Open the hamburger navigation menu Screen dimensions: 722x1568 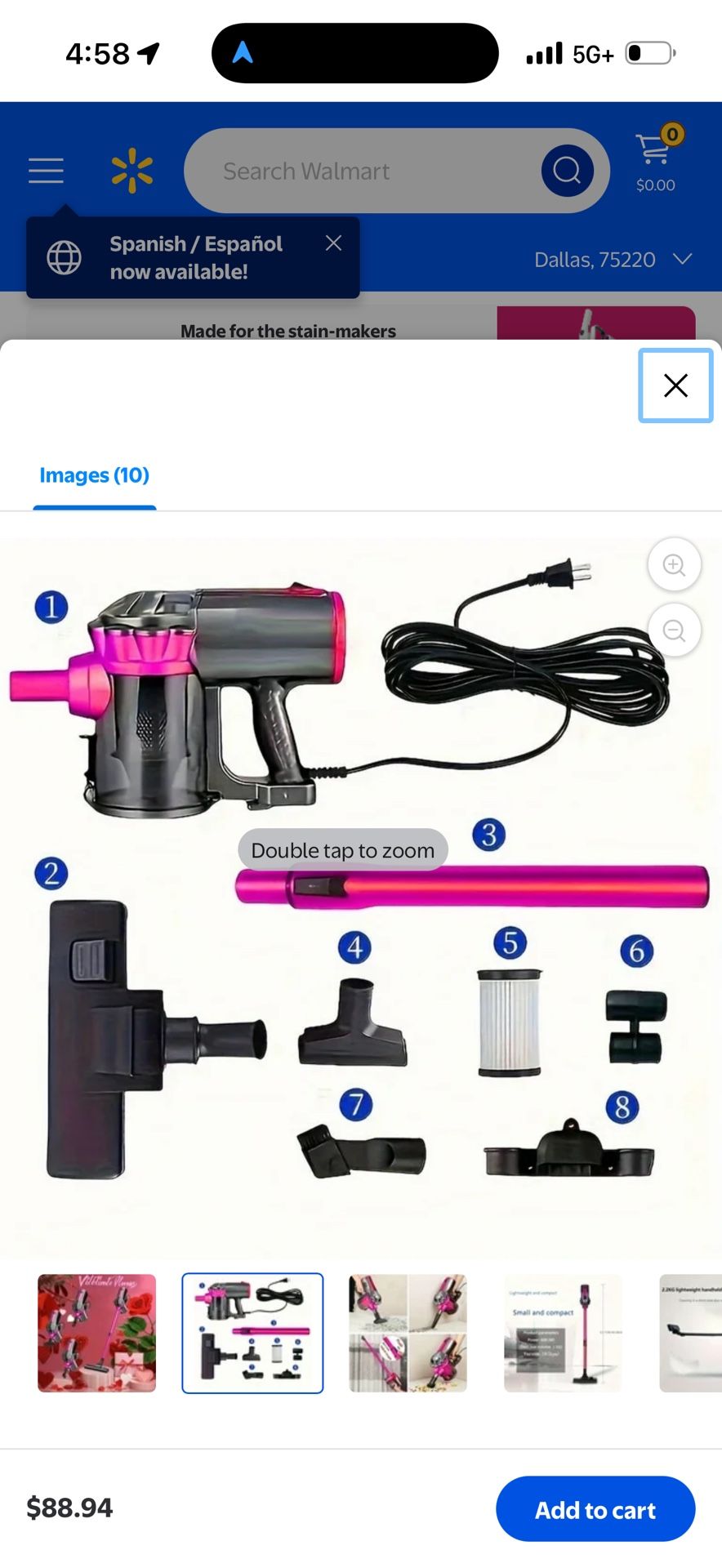tap(46, 171)
